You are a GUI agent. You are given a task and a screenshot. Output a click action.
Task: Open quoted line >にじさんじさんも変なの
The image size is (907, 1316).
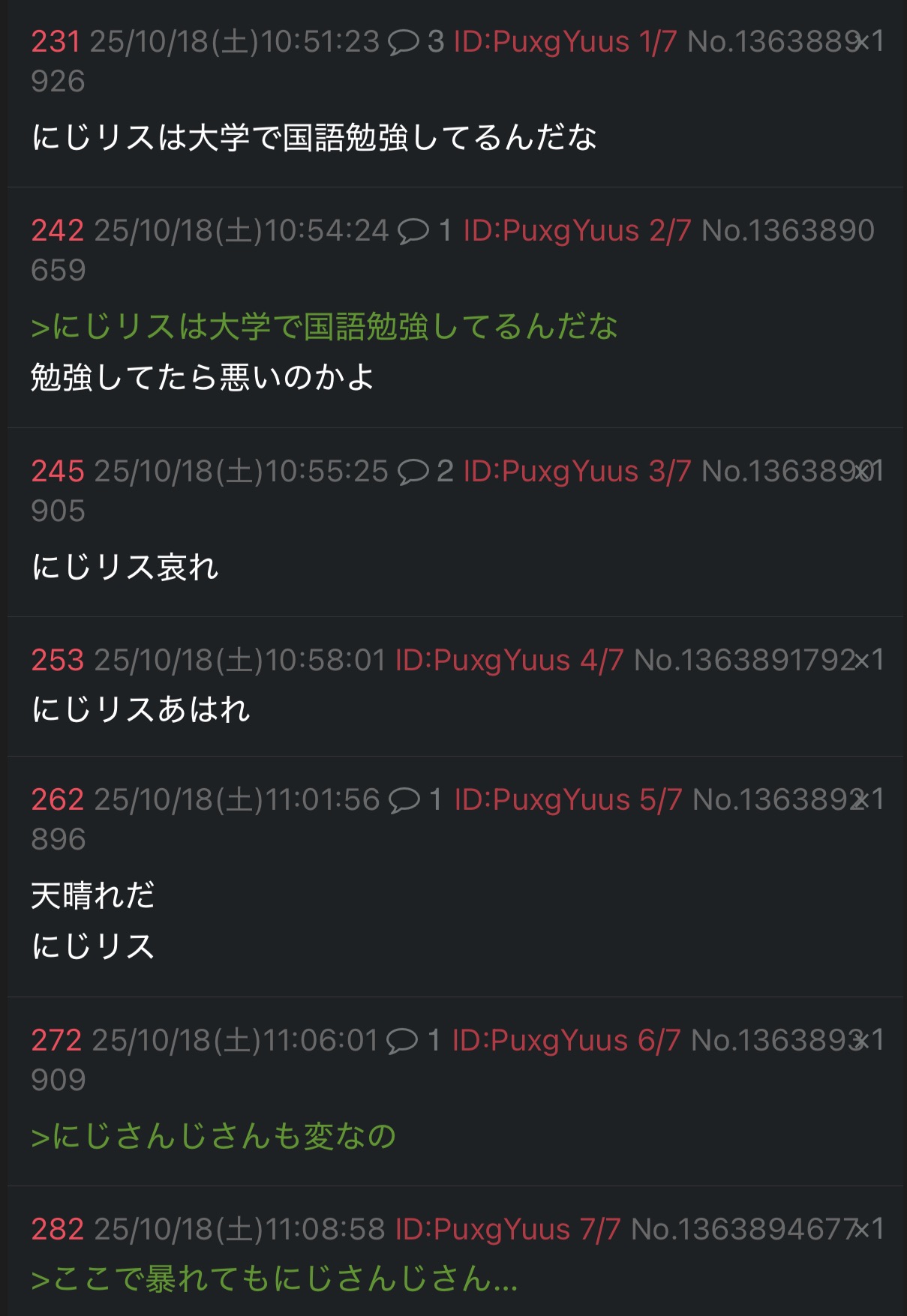click(x=213, y=1135)
